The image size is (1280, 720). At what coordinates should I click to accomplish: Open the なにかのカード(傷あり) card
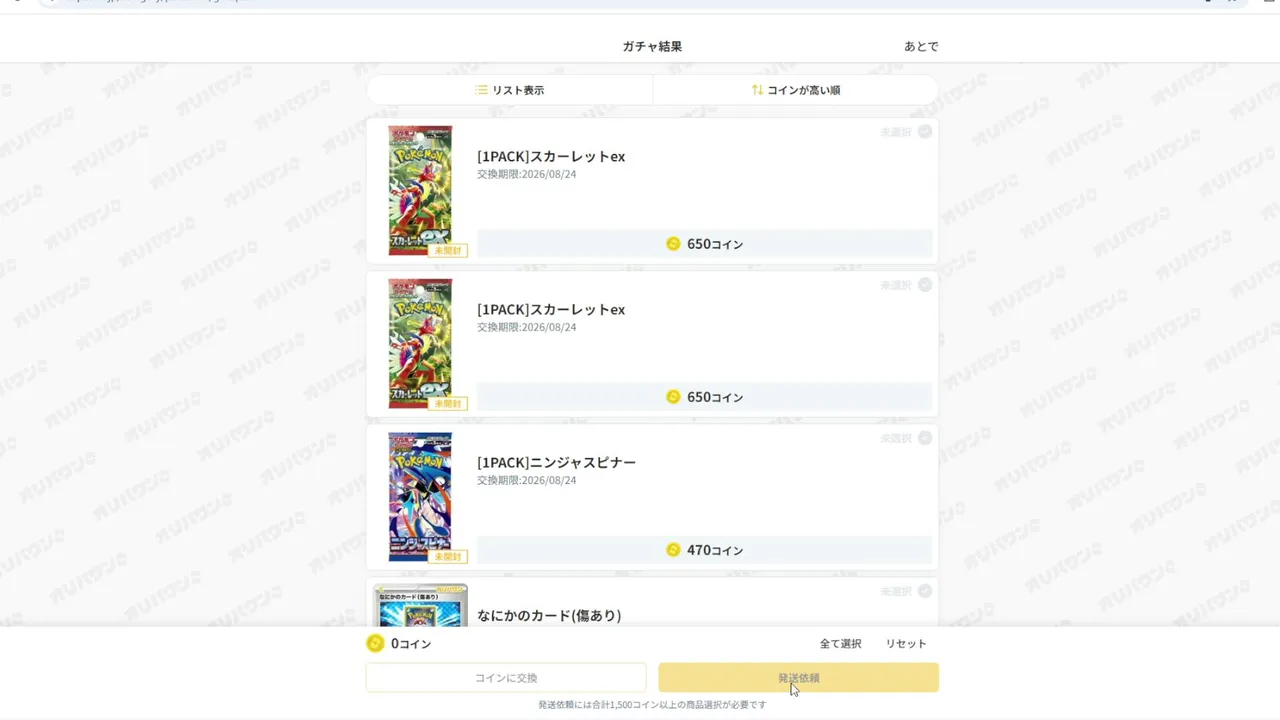point(652,602)
